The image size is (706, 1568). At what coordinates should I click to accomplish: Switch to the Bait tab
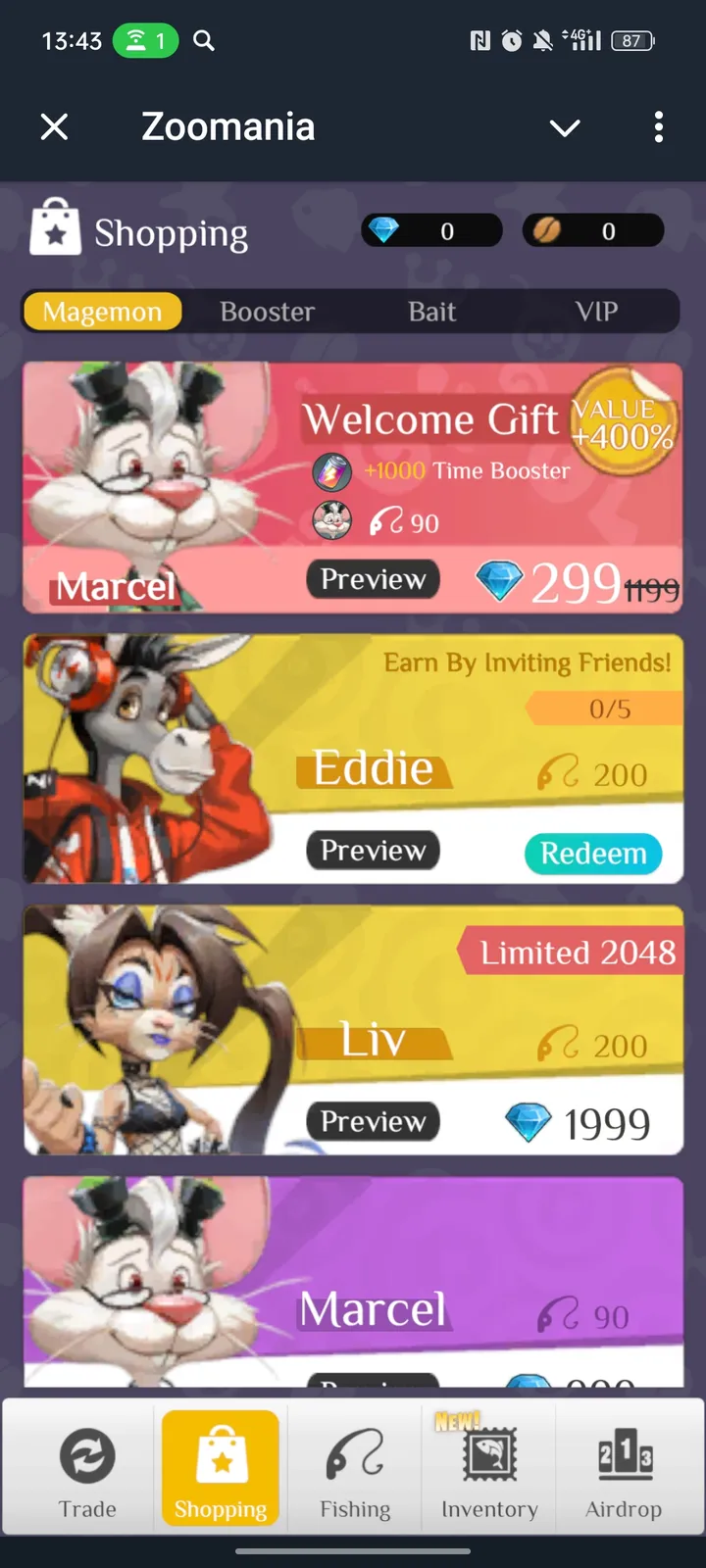pyautogui.click(x=431, y=312)
